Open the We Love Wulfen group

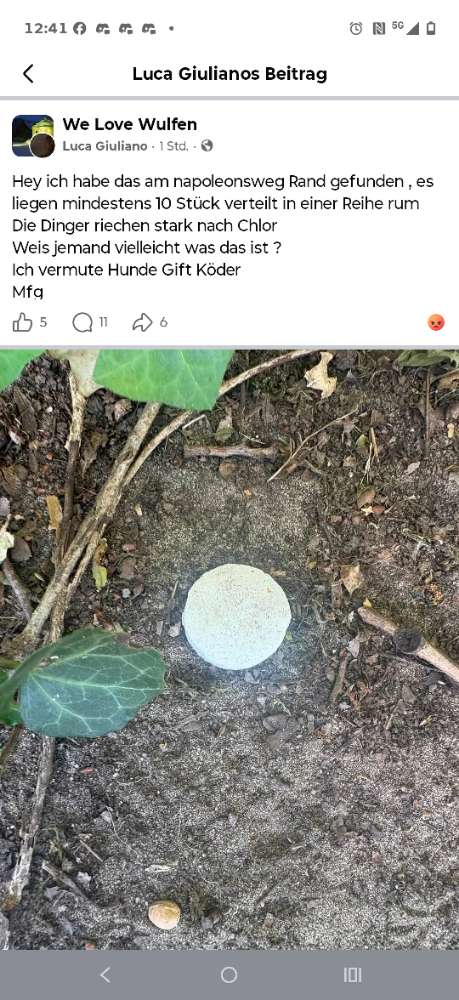click(129, 124)
